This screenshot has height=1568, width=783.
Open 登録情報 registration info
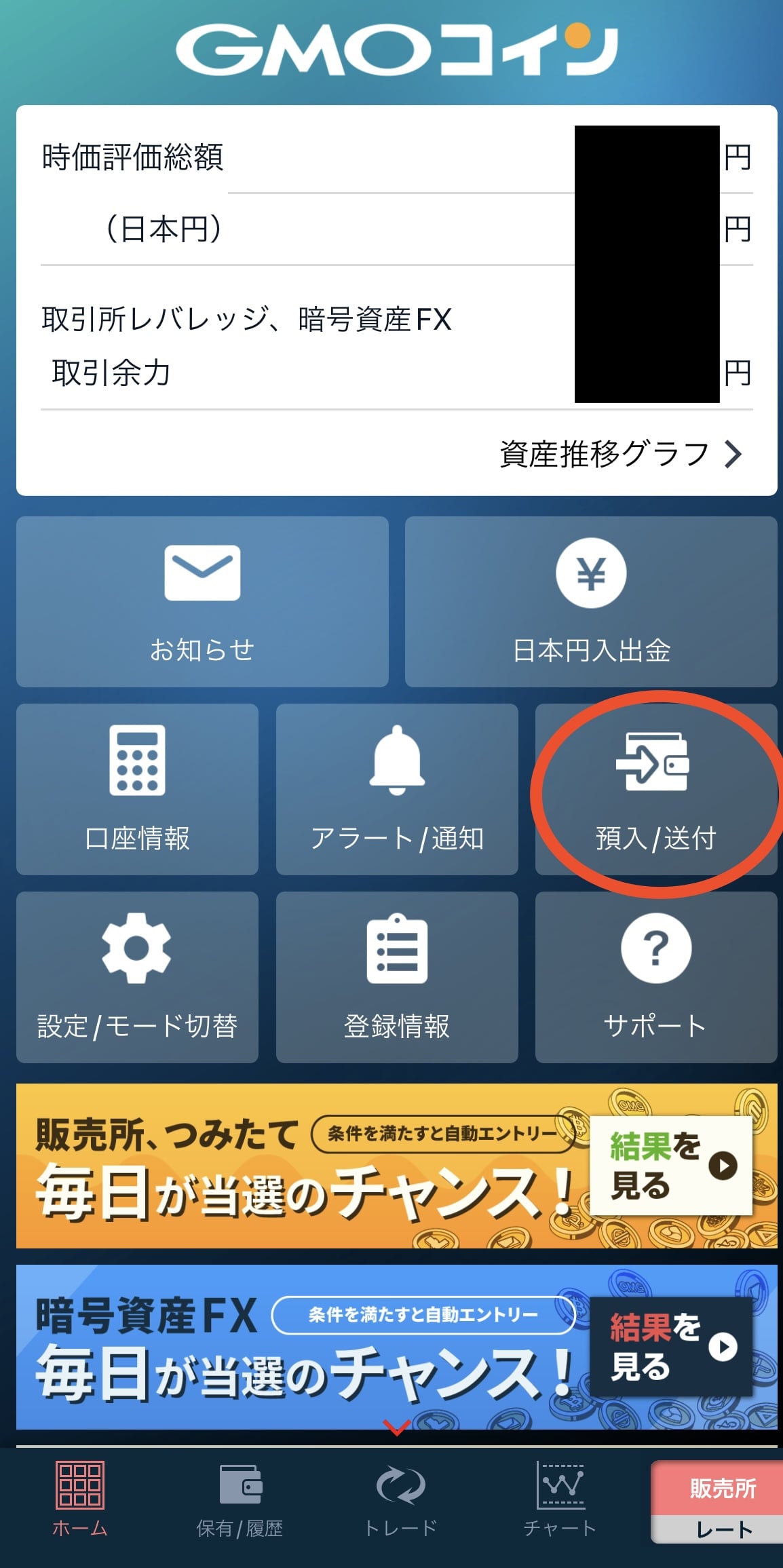click(397, 977)
